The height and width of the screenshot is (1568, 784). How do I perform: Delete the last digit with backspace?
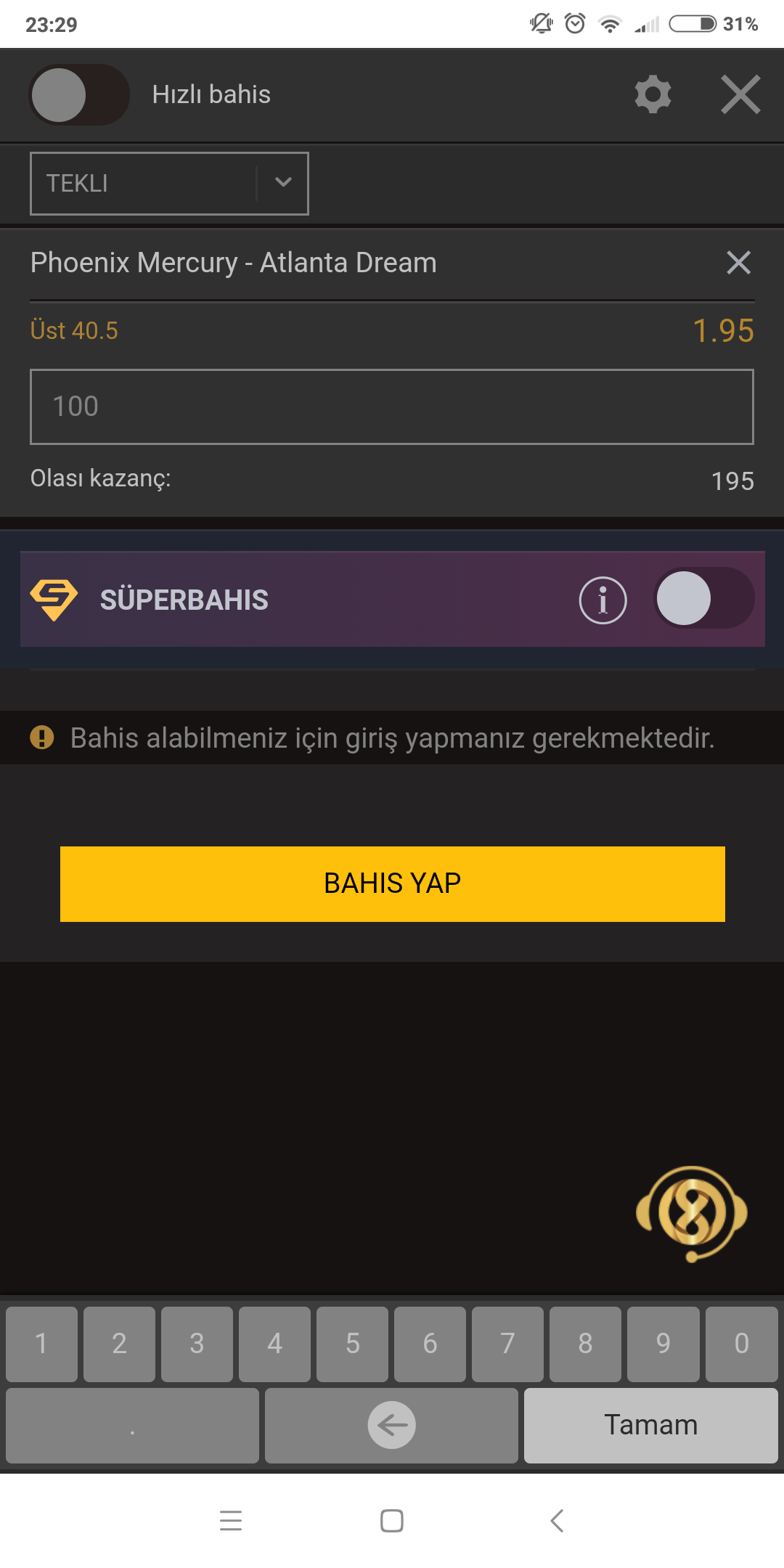point(391,1425)
